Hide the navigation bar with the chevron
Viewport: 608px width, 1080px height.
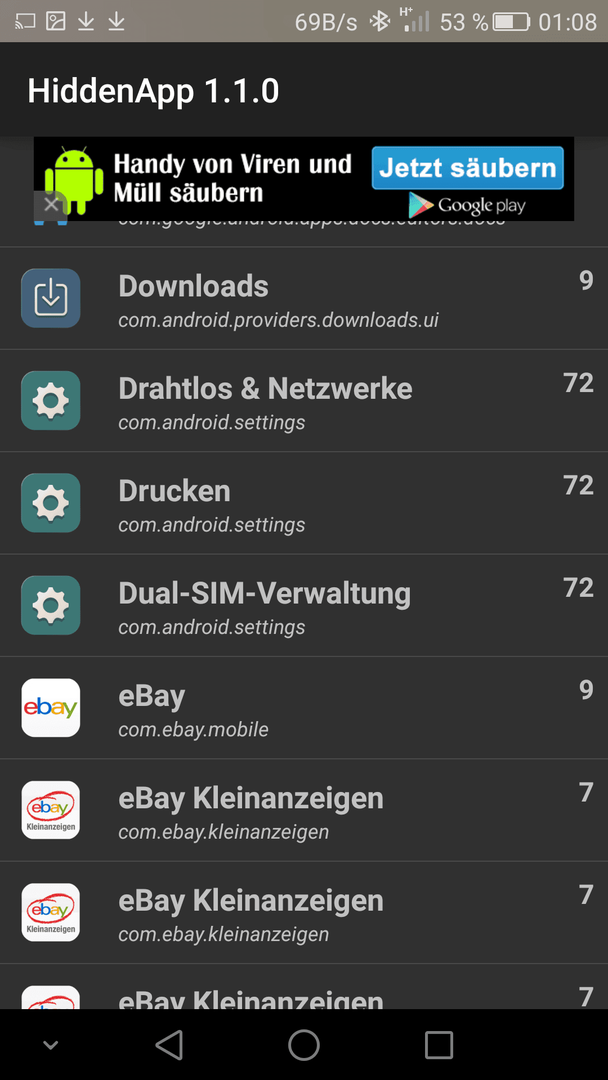(x=50, y=1045)
